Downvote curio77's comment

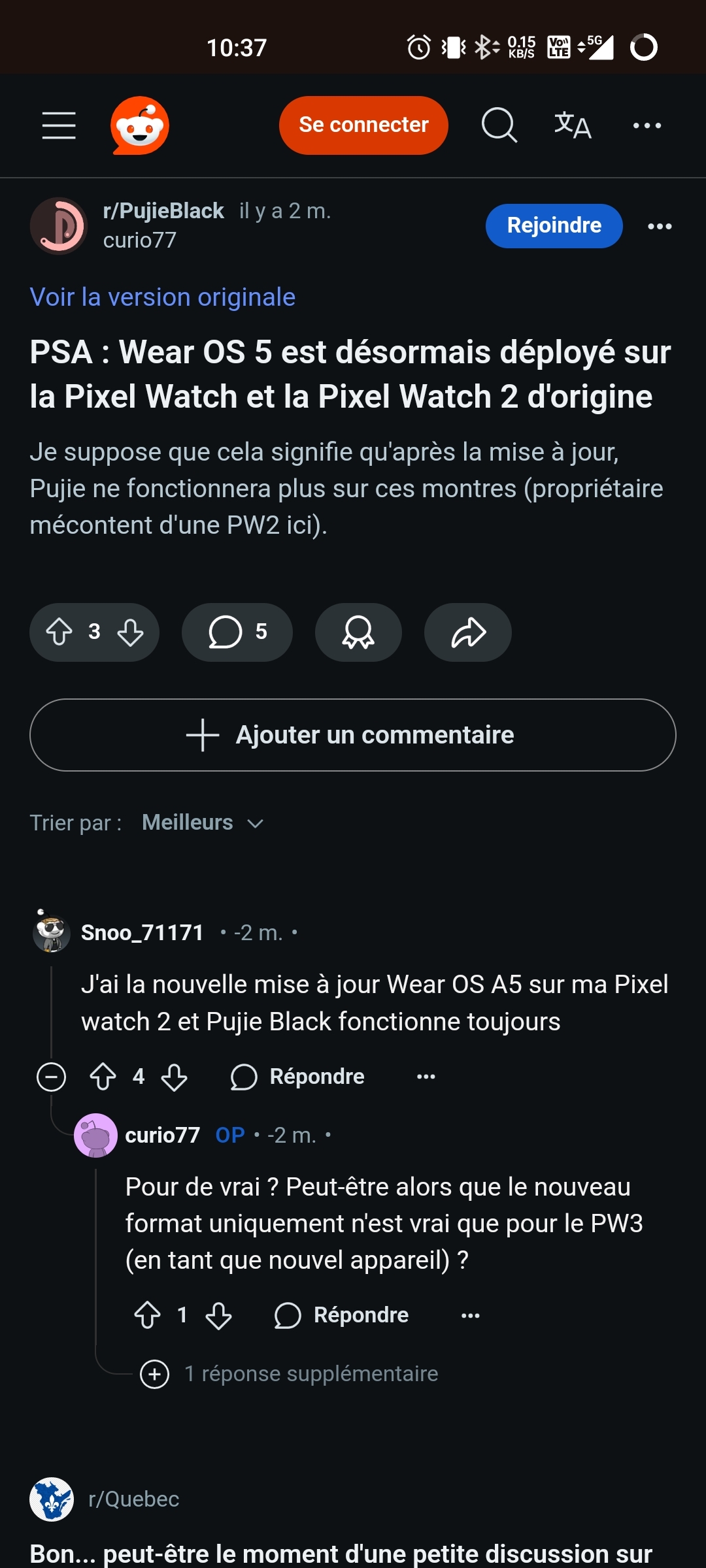pos(218,1315)
